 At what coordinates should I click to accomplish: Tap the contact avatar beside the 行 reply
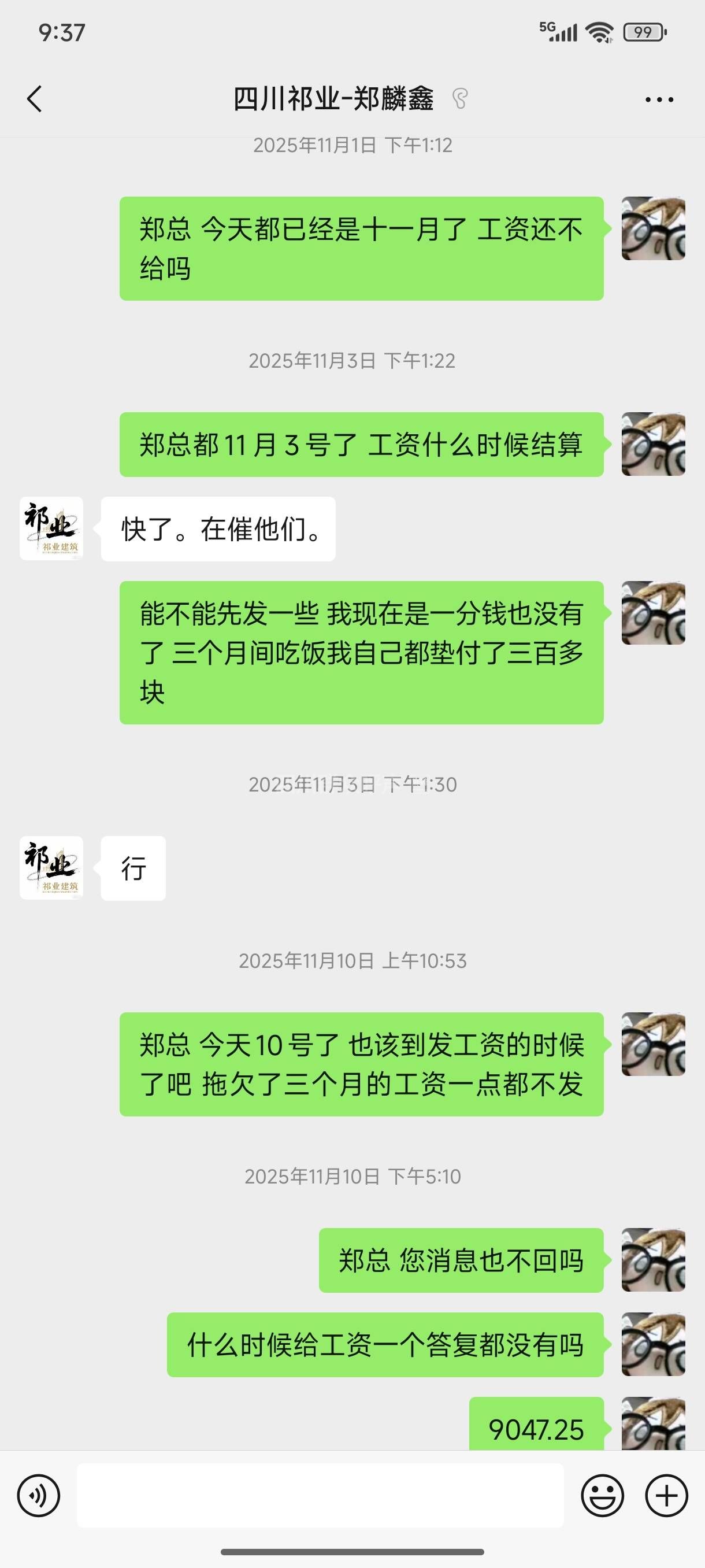pyautogui.click(x=51, y=867)
